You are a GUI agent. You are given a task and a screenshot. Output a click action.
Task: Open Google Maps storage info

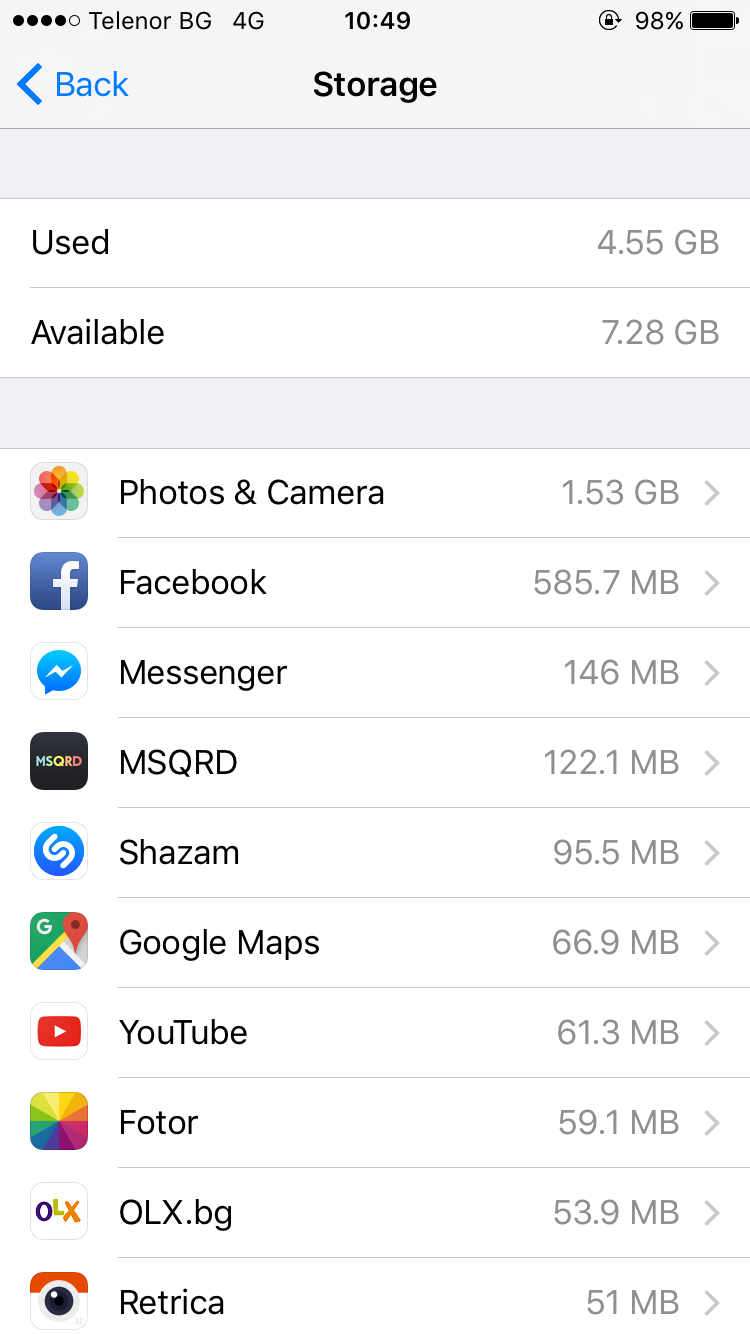point(375,943)
